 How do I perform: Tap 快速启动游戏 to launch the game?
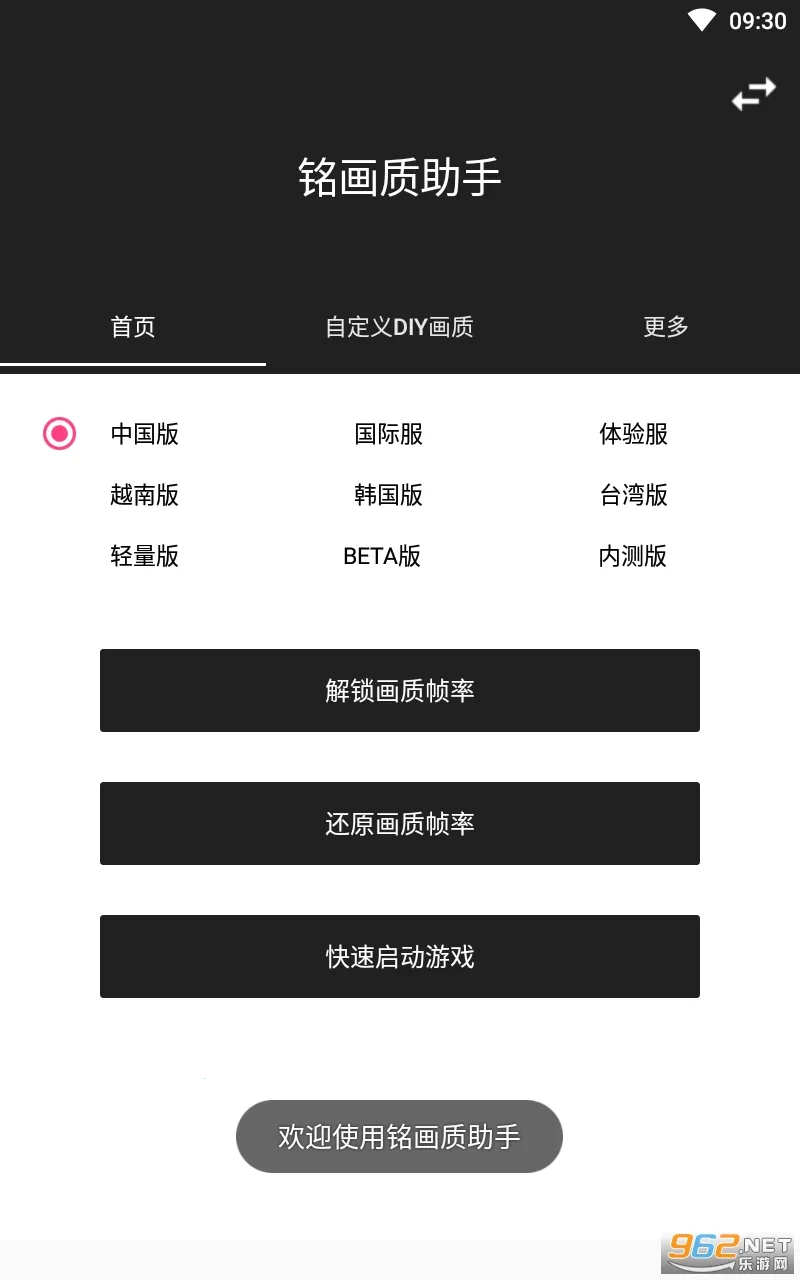(x=399, y=956)
